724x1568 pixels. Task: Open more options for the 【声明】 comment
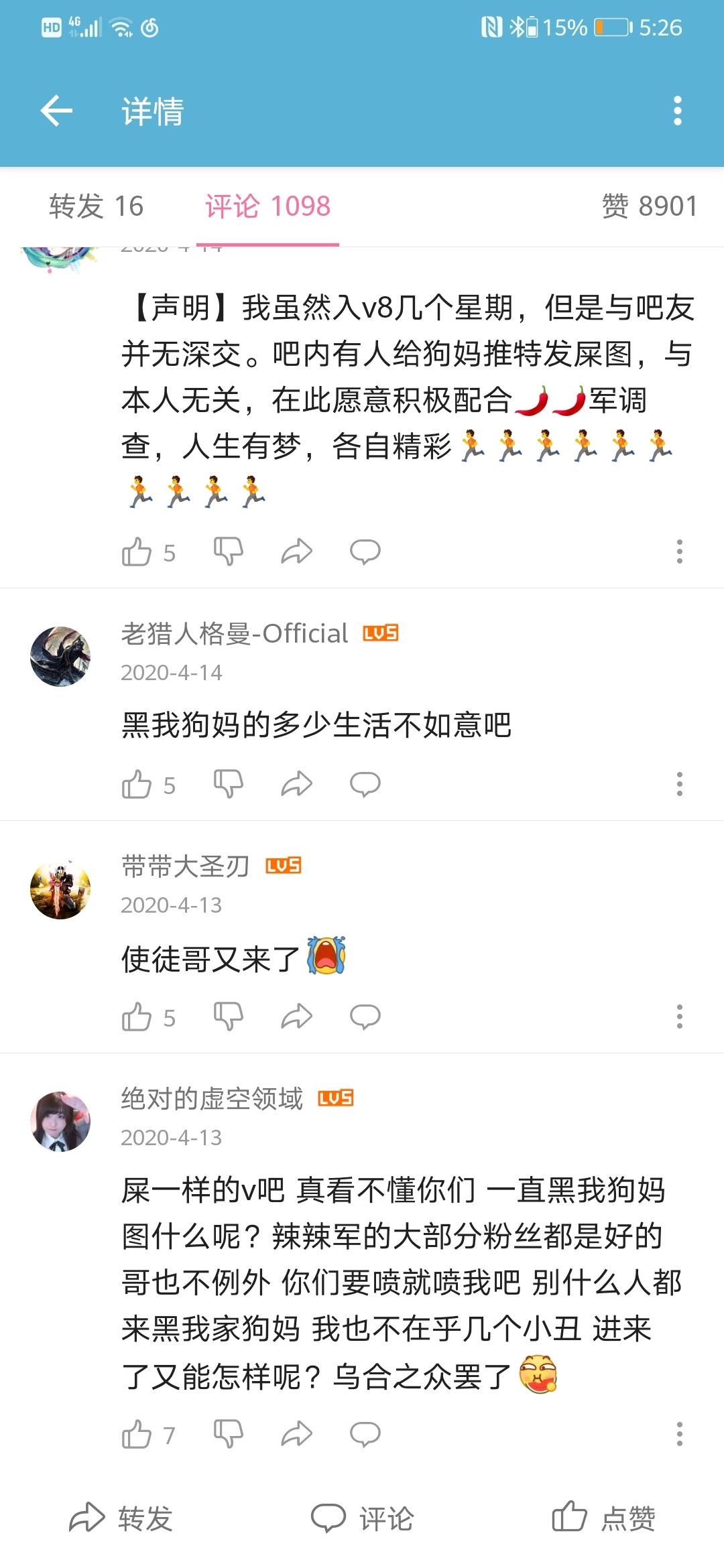[x=679, y=551]
